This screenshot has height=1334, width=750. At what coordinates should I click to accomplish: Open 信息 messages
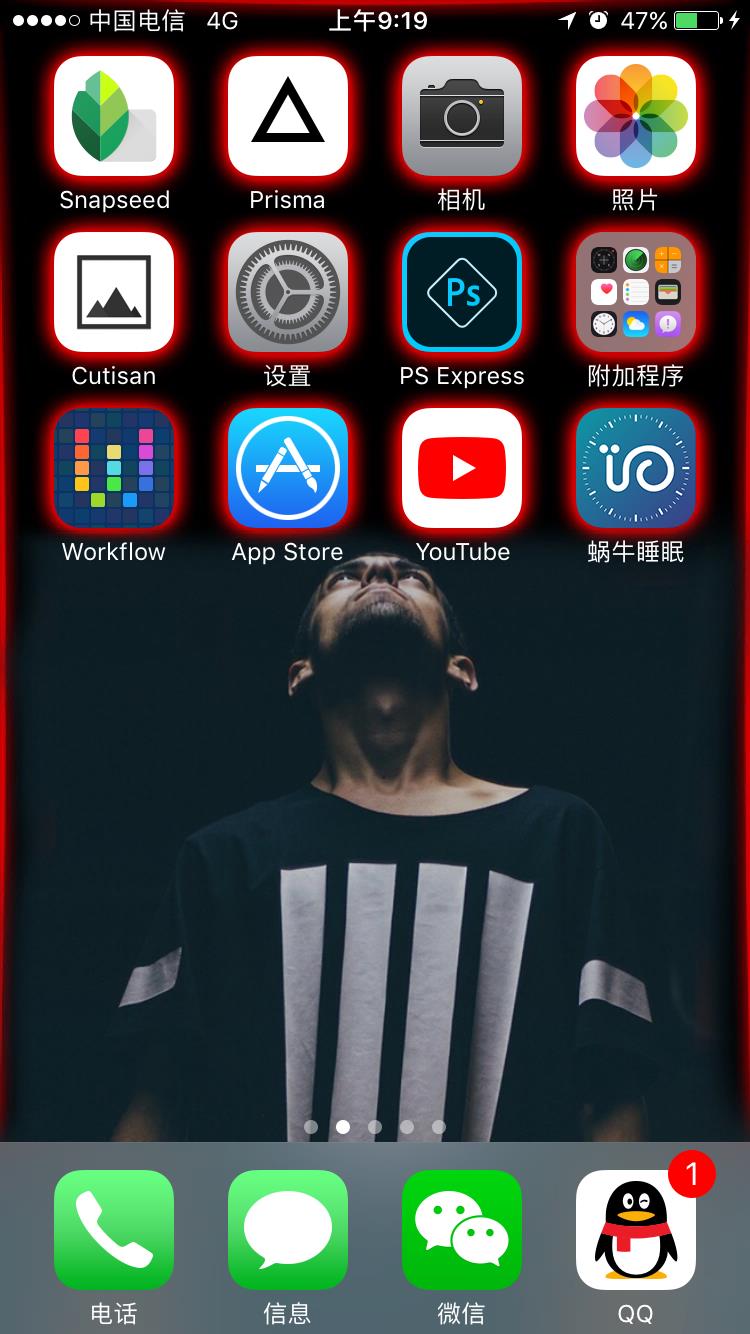click(x=288, y=1230)
